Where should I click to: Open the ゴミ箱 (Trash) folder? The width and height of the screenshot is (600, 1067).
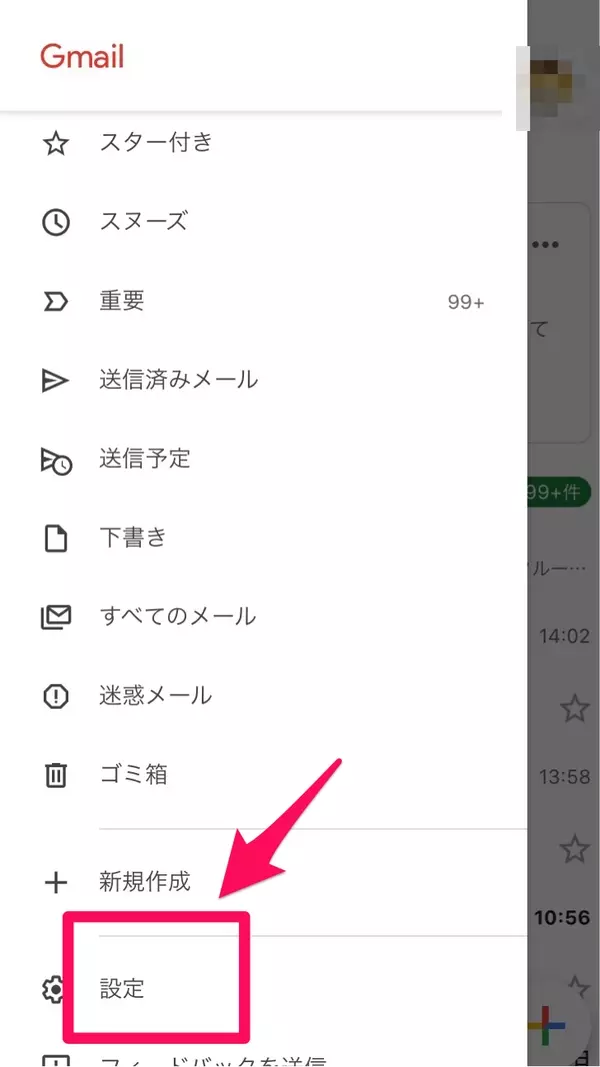tap(133, 775)
